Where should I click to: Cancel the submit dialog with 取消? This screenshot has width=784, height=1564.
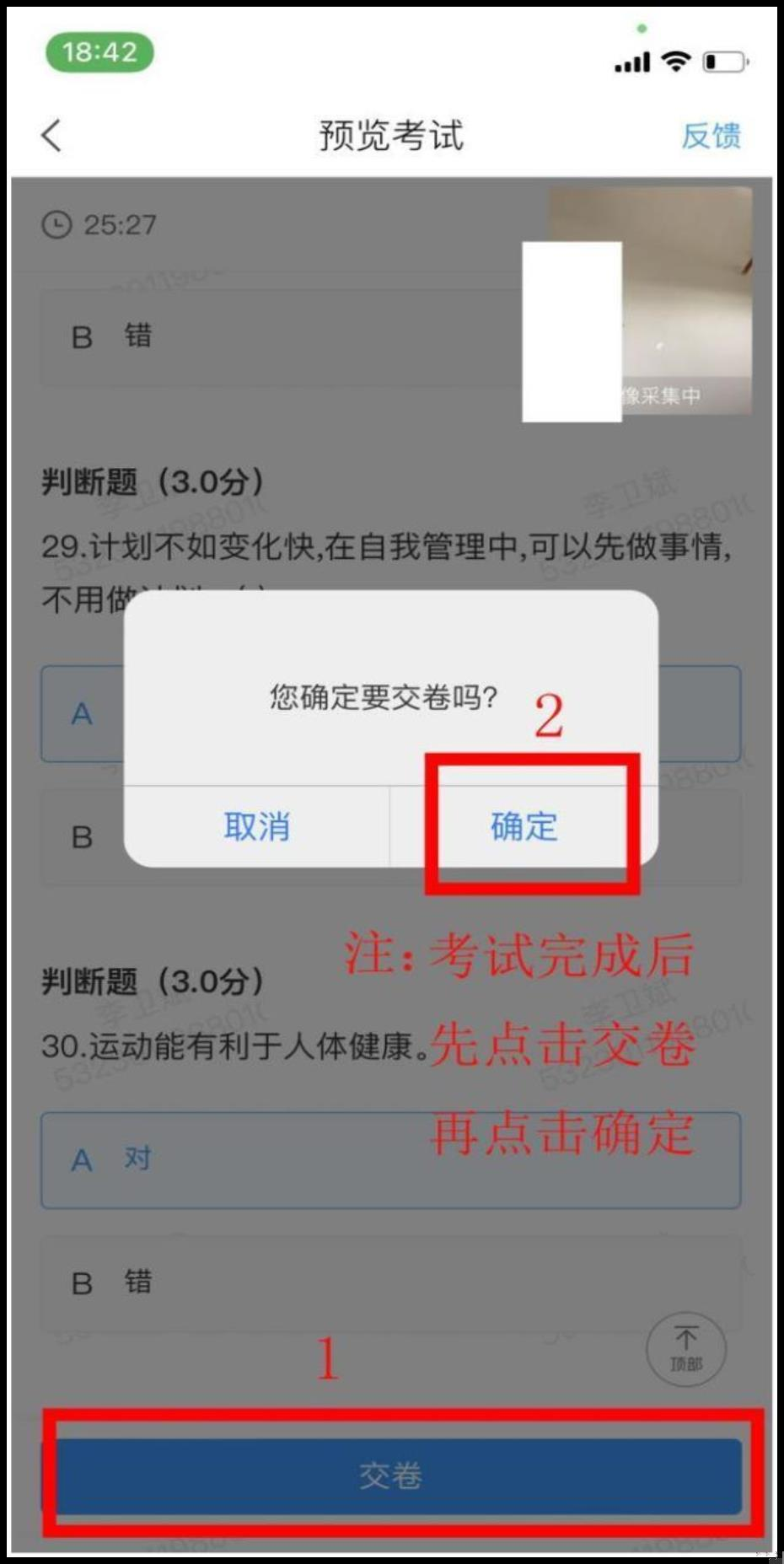(256, 826)
